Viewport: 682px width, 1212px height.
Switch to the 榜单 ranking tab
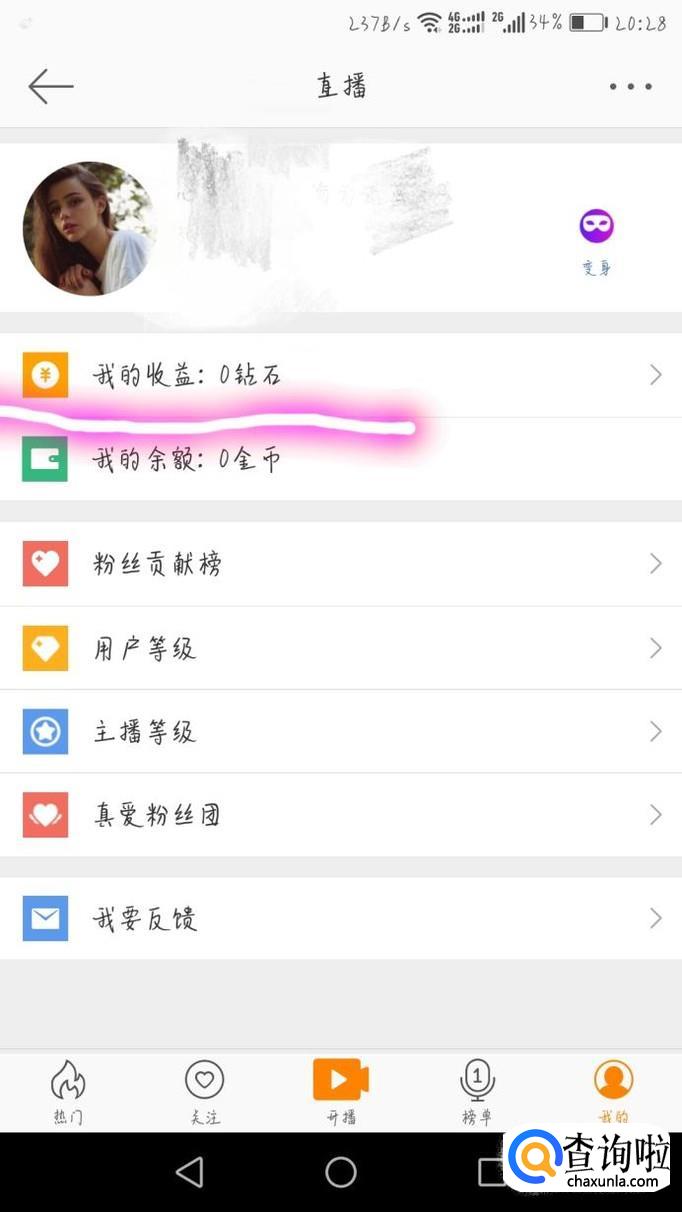coord(477,1091)
